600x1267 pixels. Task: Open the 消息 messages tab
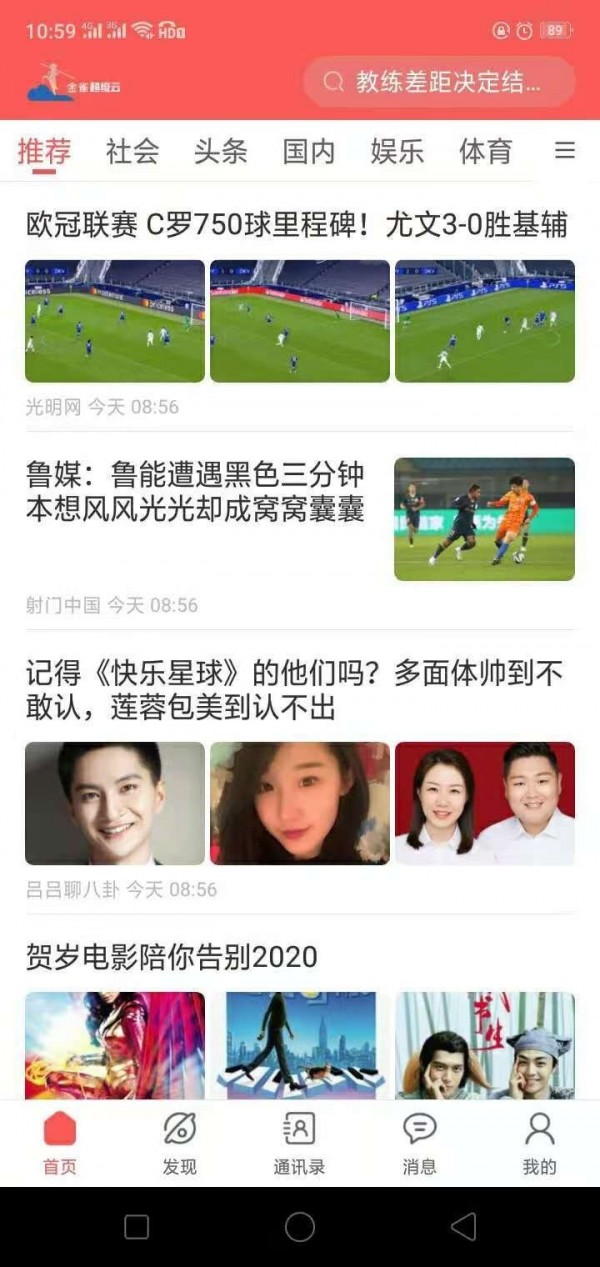point(419,1143)
